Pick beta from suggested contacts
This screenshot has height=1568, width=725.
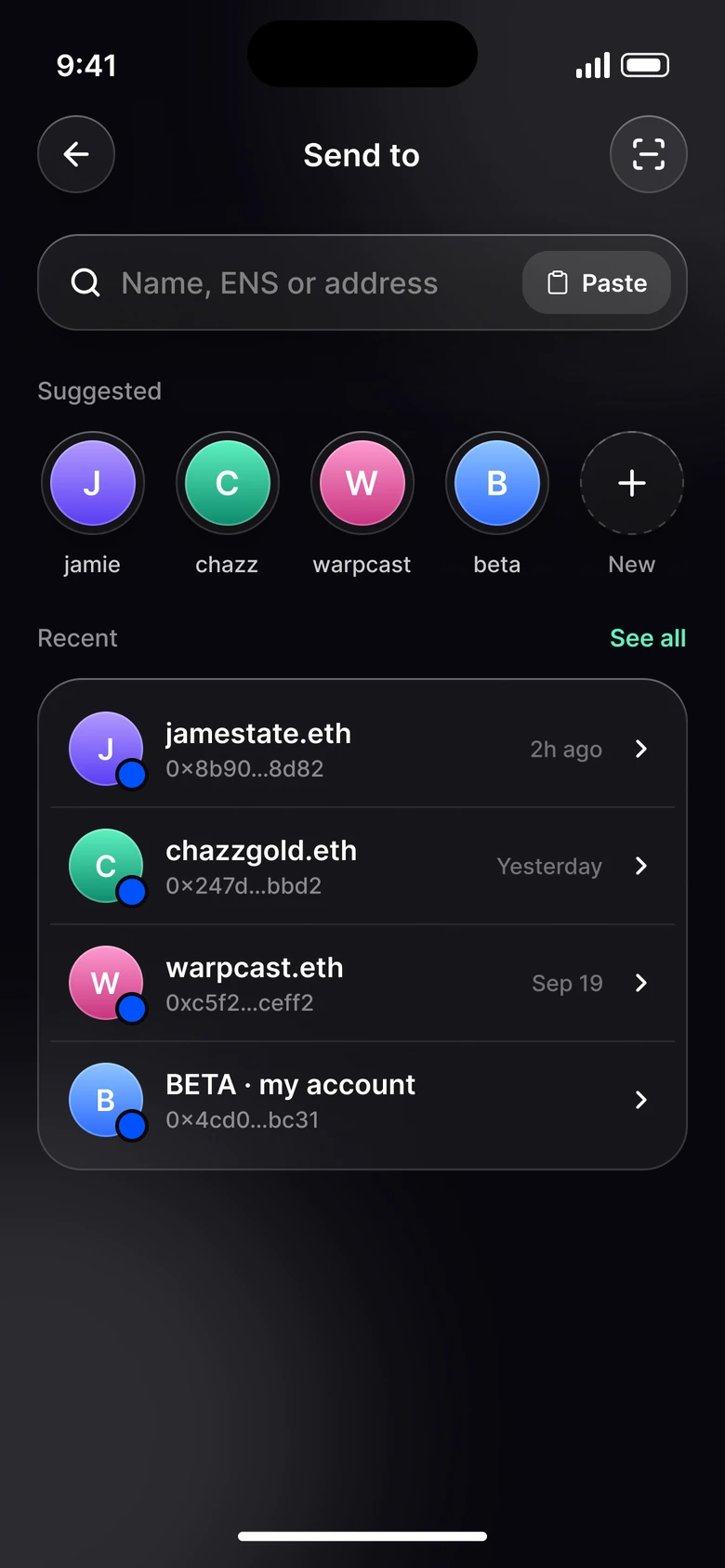coord(497,503)
